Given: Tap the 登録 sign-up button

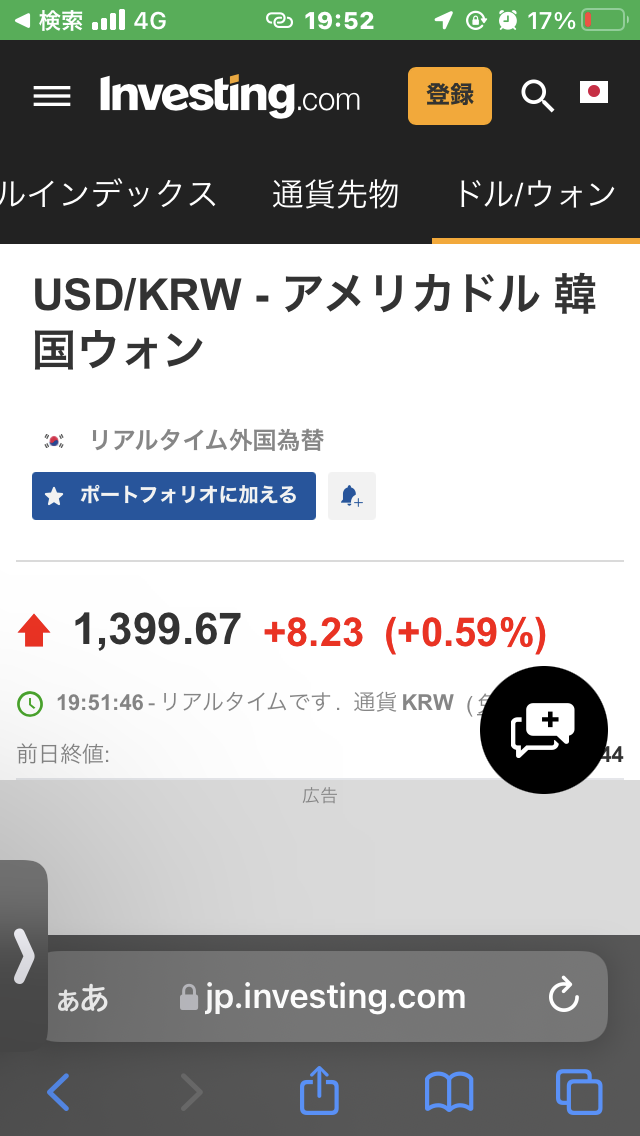Looking at the screenshot, I should [x=450, y=96].
